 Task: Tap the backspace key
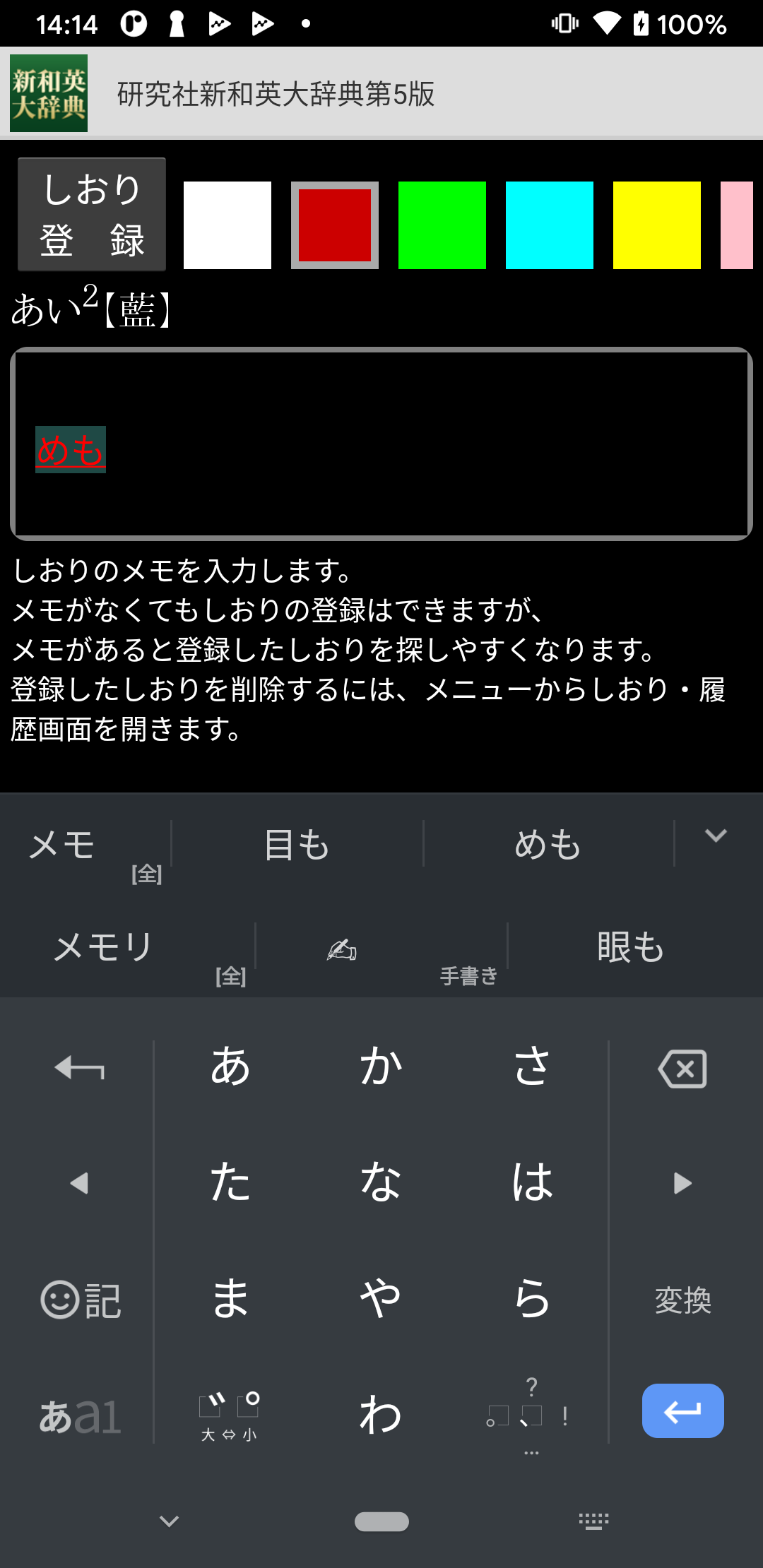click(x=682, y=1068)
